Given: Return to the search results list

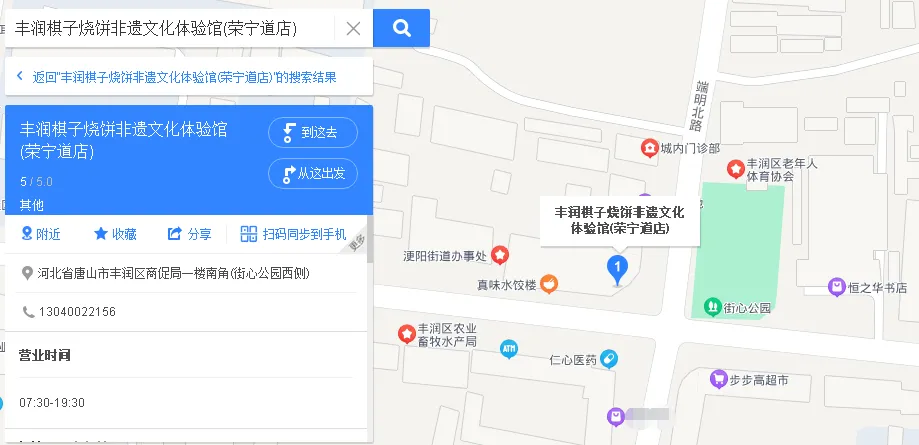Looking at the screenshot, I should [x=177, y=77].
